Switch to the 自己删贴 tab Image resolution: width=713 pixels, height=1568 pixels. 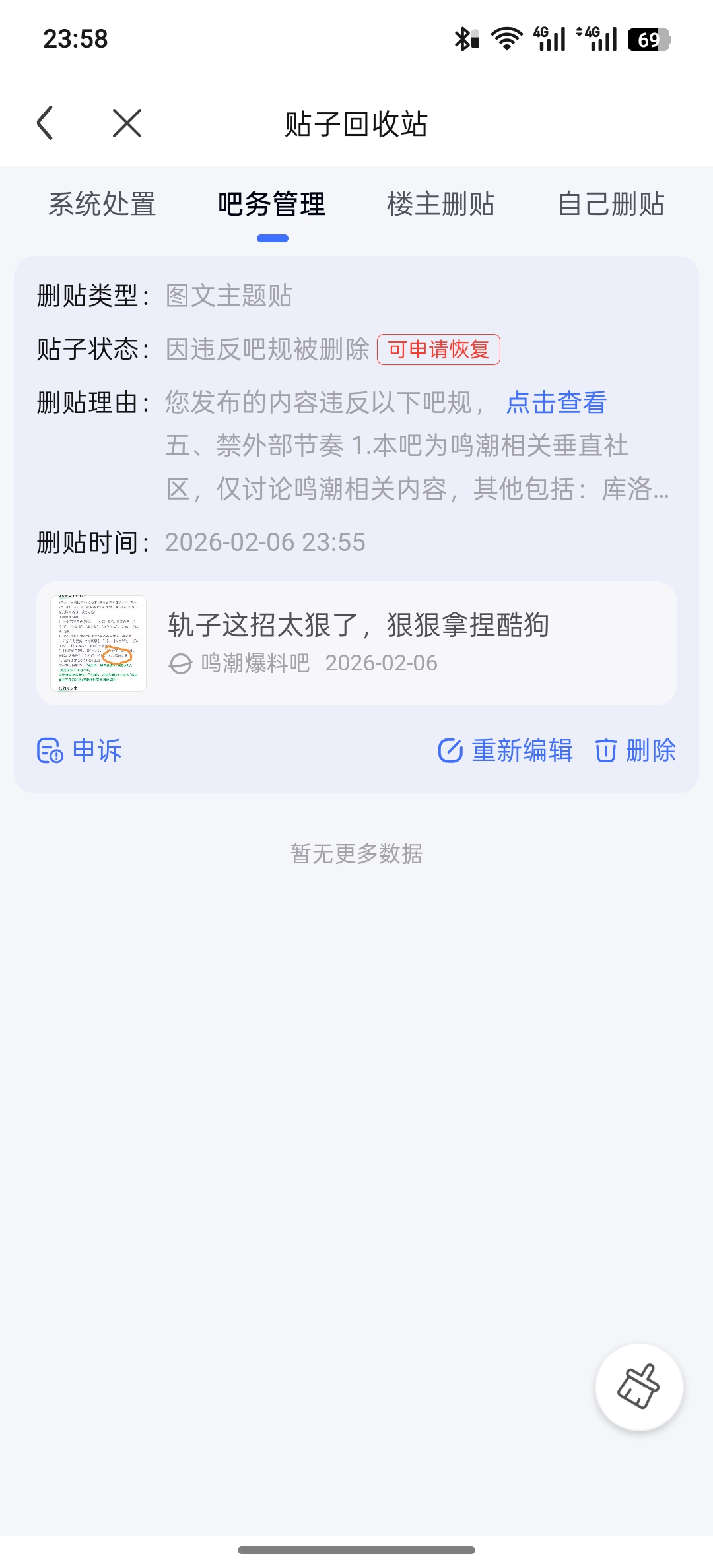point(611,204)
